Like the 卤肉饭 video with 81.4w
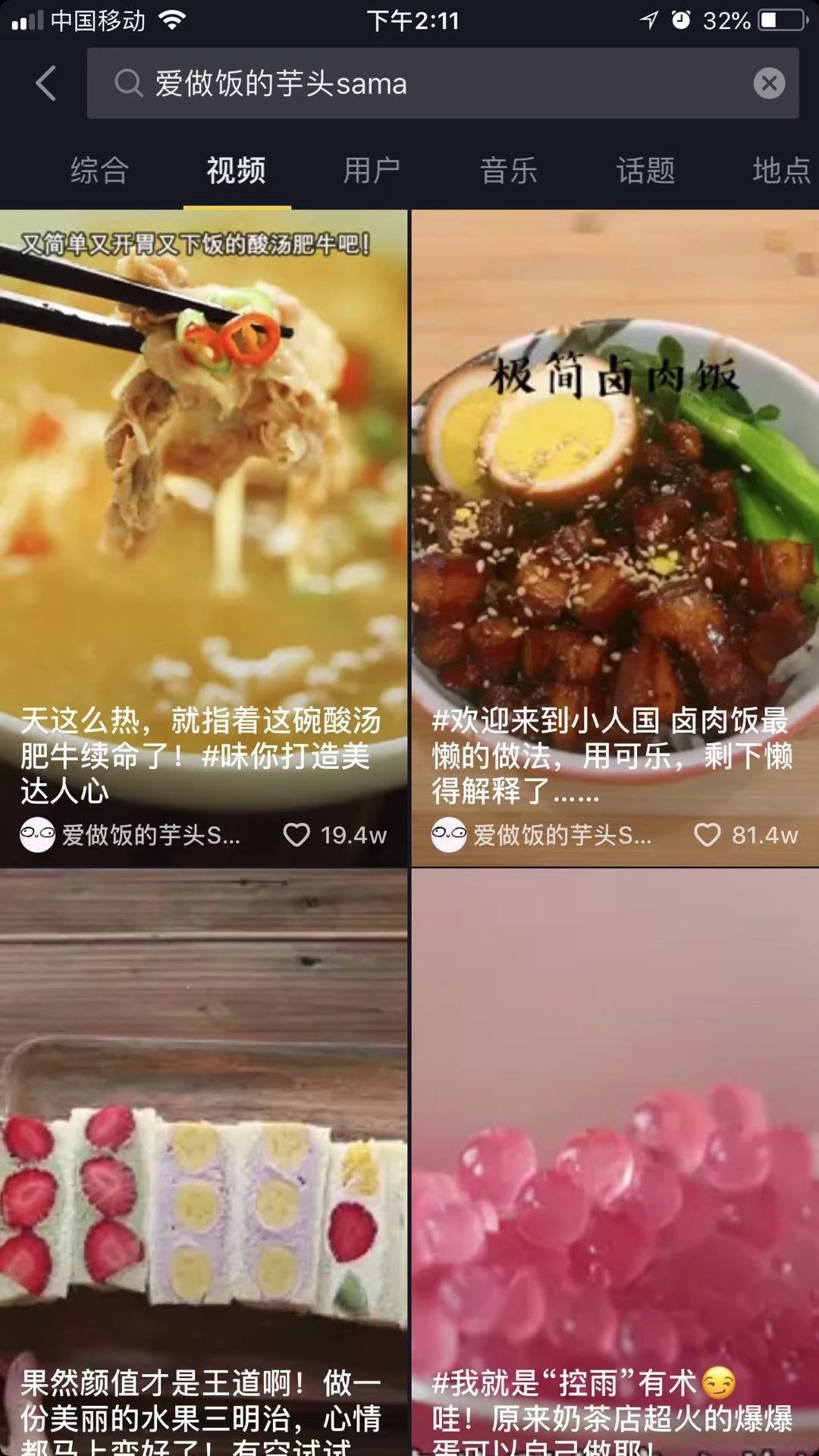This screenshot has height=1456, width=819. [x=708, y=835]
